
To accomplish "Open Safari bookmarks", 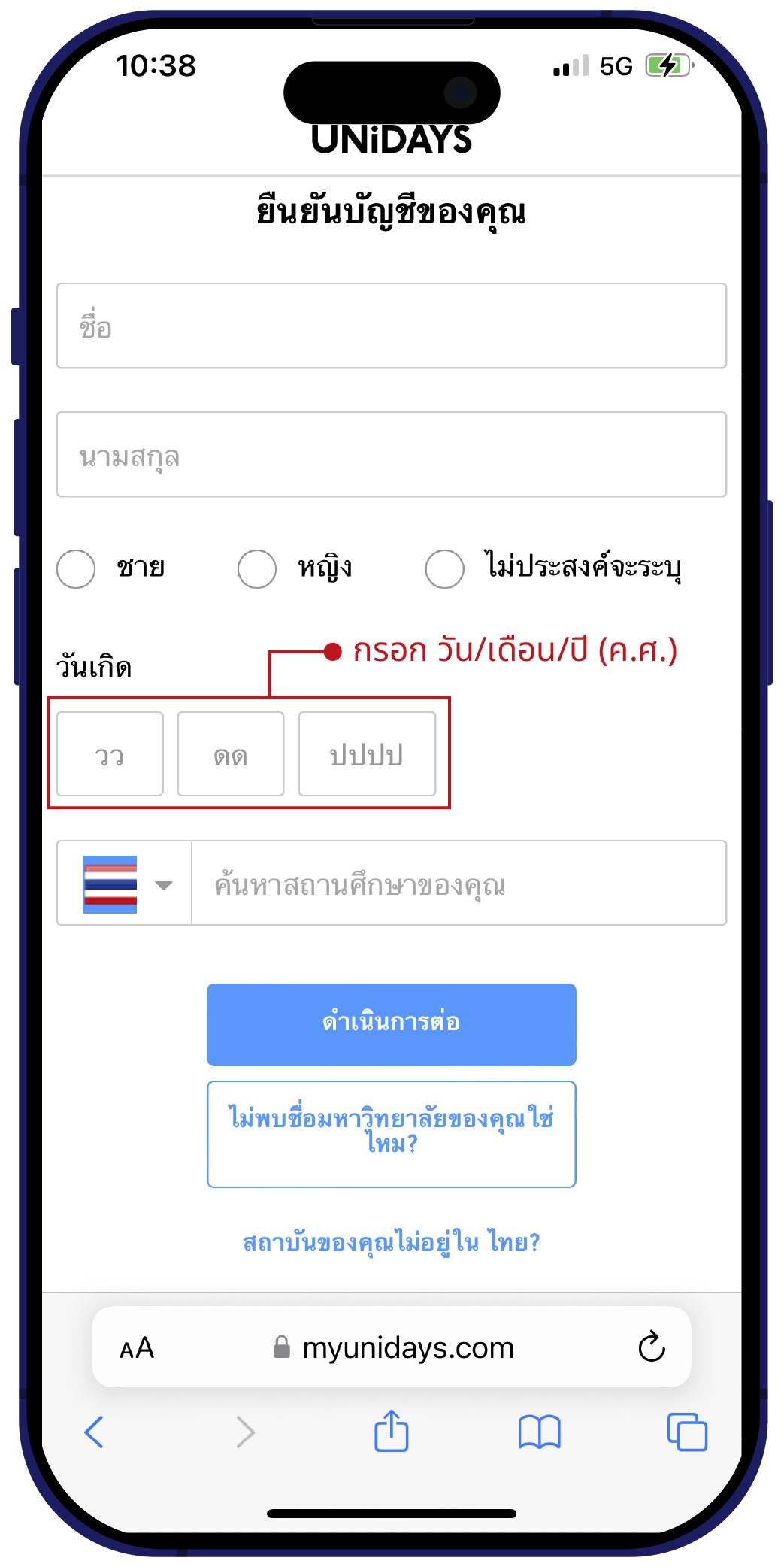I will click(539, 1432).
